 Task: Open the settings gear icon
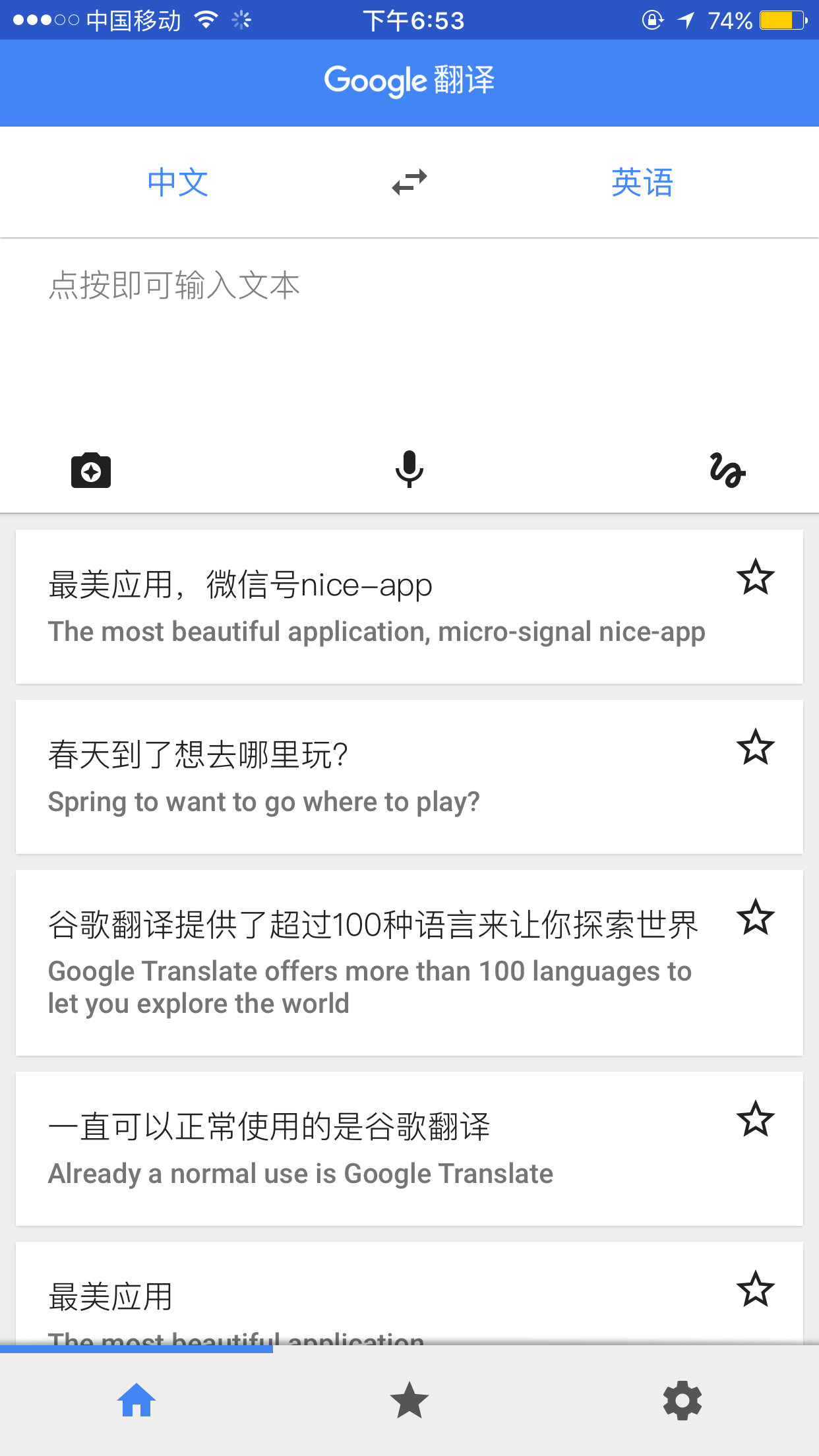(682, 1401)
